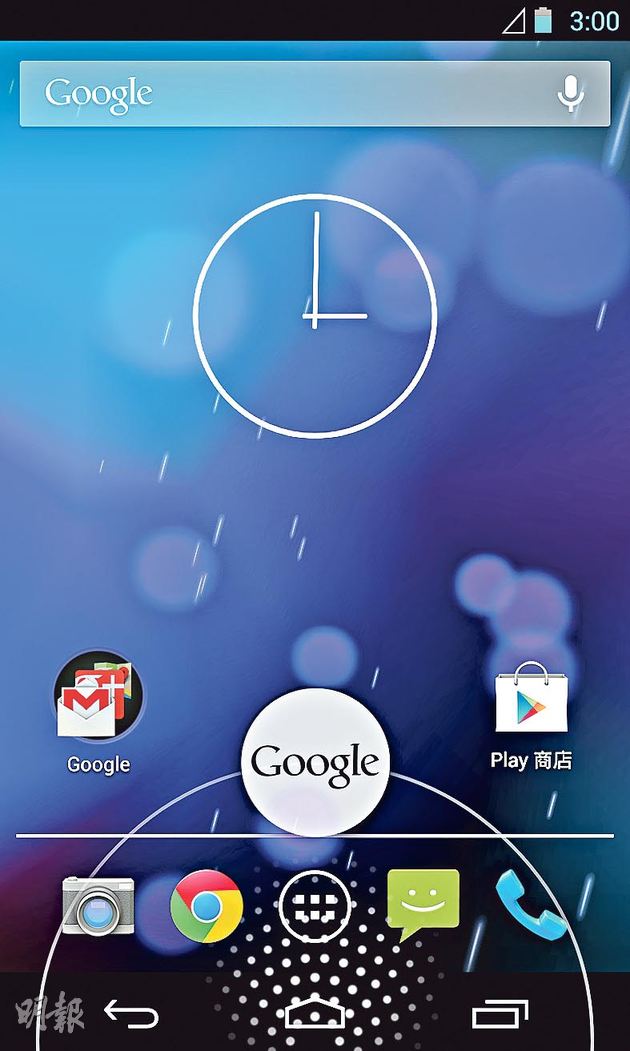Start voice search with the microphone
Screen dimensions: 630x1051
coord(570,94)
